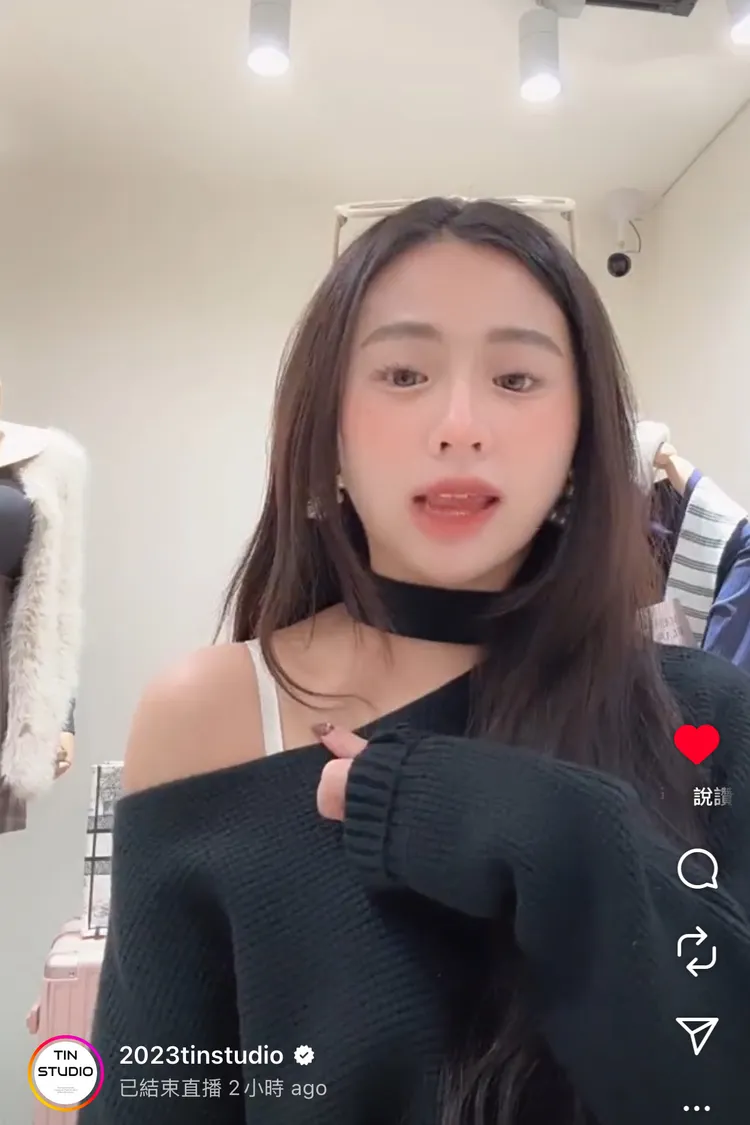The height and width of the screenshot is (1125, 750).
Task: Open the TIN STUDIO profile picture
Action: pyautogui.click(x=65, y=1073)
